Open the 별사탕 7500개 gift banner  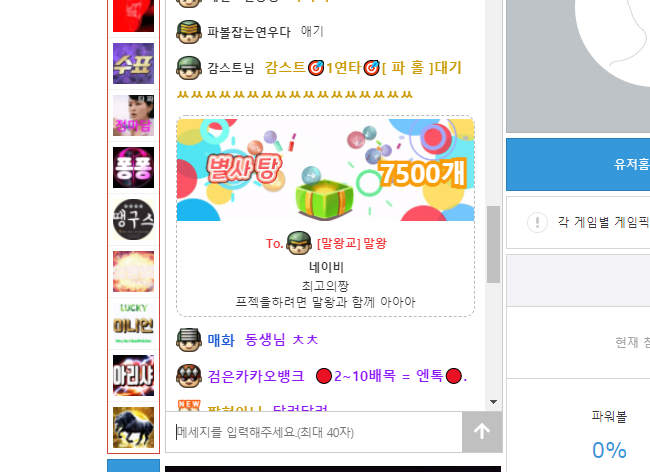tap(325, 170)
